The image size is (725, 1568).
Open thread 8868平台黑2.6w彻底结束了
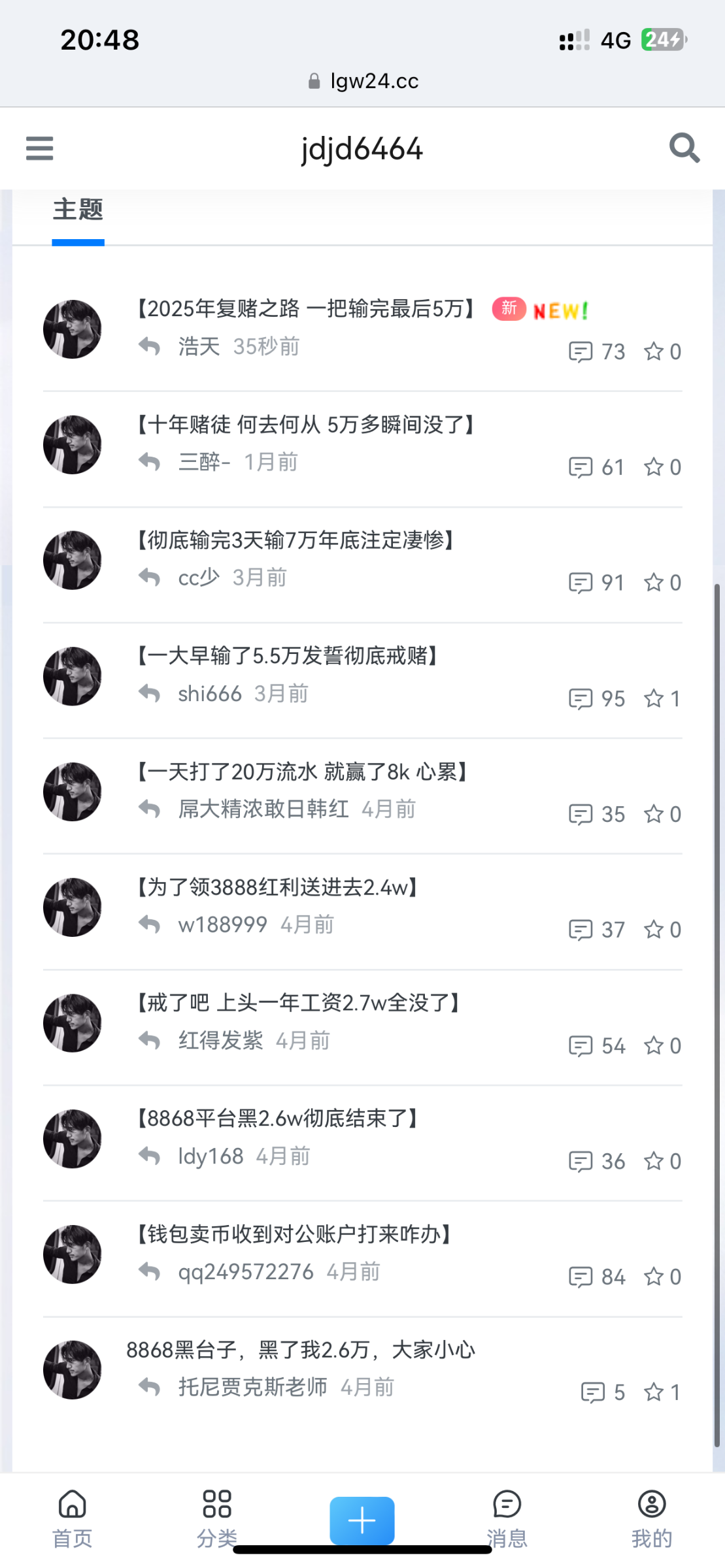pyautogui.click(x=277, y=1119)
